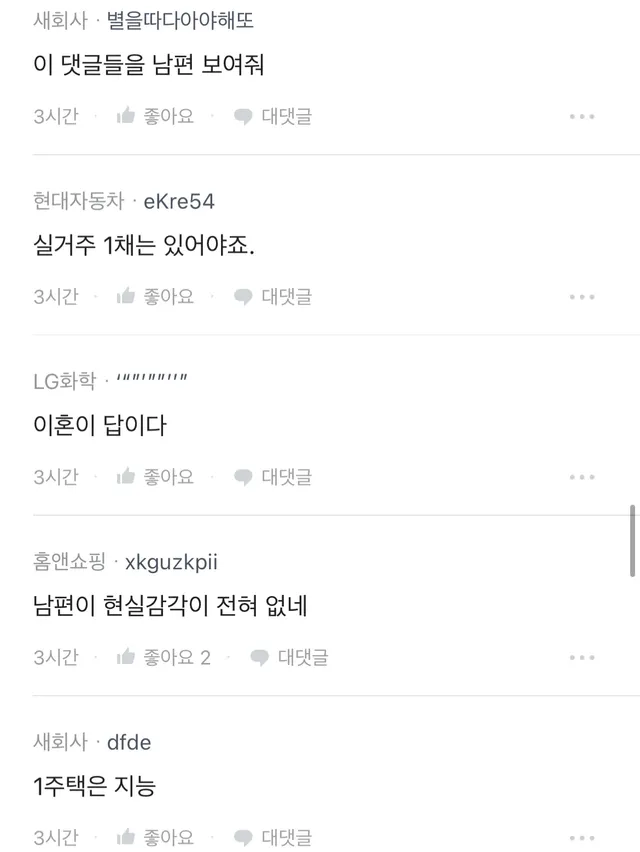Viewport: 640px width, 852px height.
Task: Like xkguzkpii's comment with 2 likes
Action: tap(163, 657)
